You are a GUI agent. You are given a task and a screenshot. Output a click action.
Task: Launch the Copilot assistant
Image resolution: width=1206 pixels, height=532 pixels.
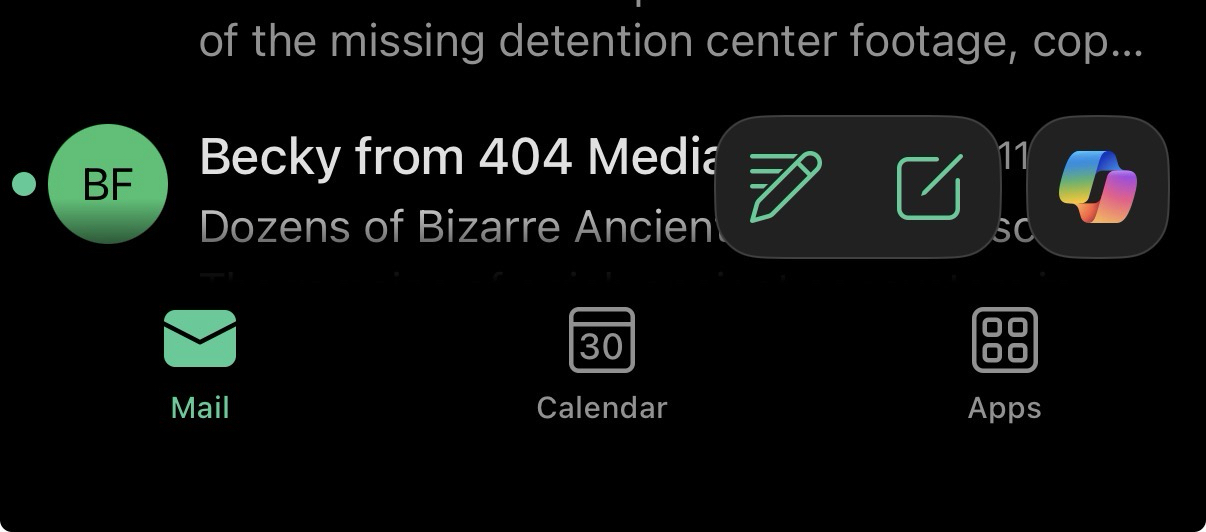(x=1098, y=187)
